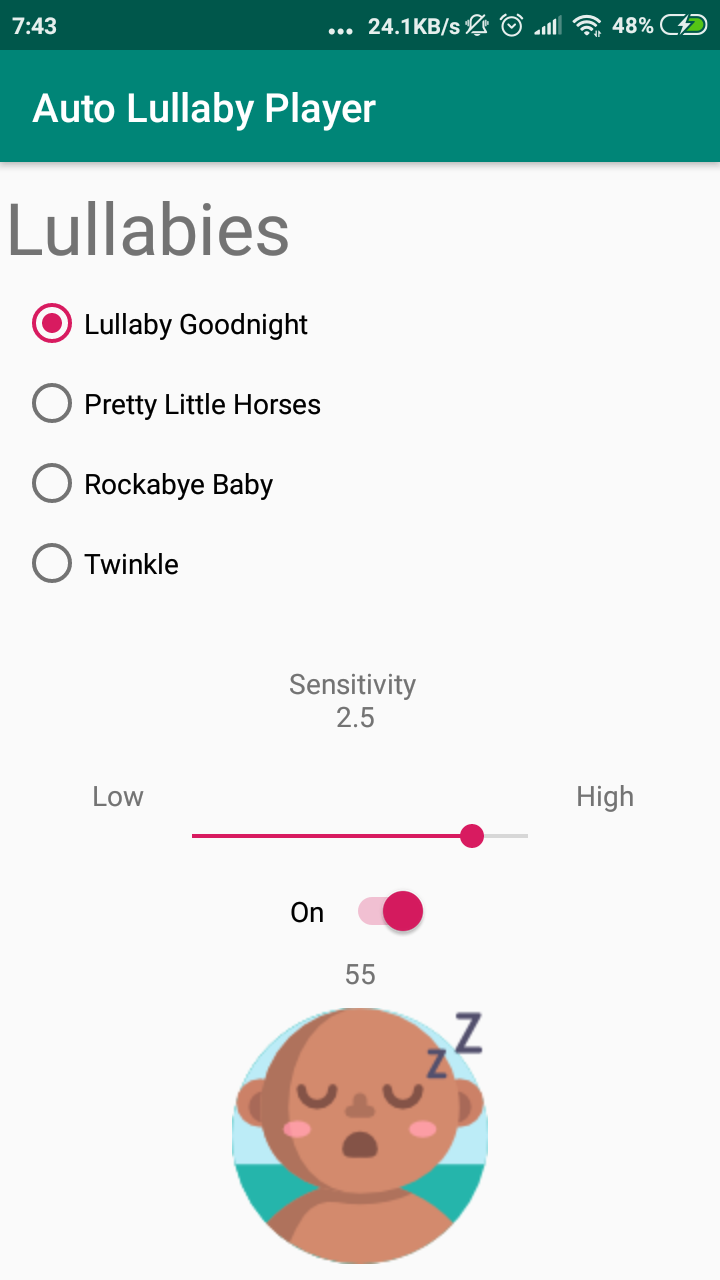This screenshot has width=720, height=1280.
Task: Tap the cellular signal strength icon
Action: (548, 25)
